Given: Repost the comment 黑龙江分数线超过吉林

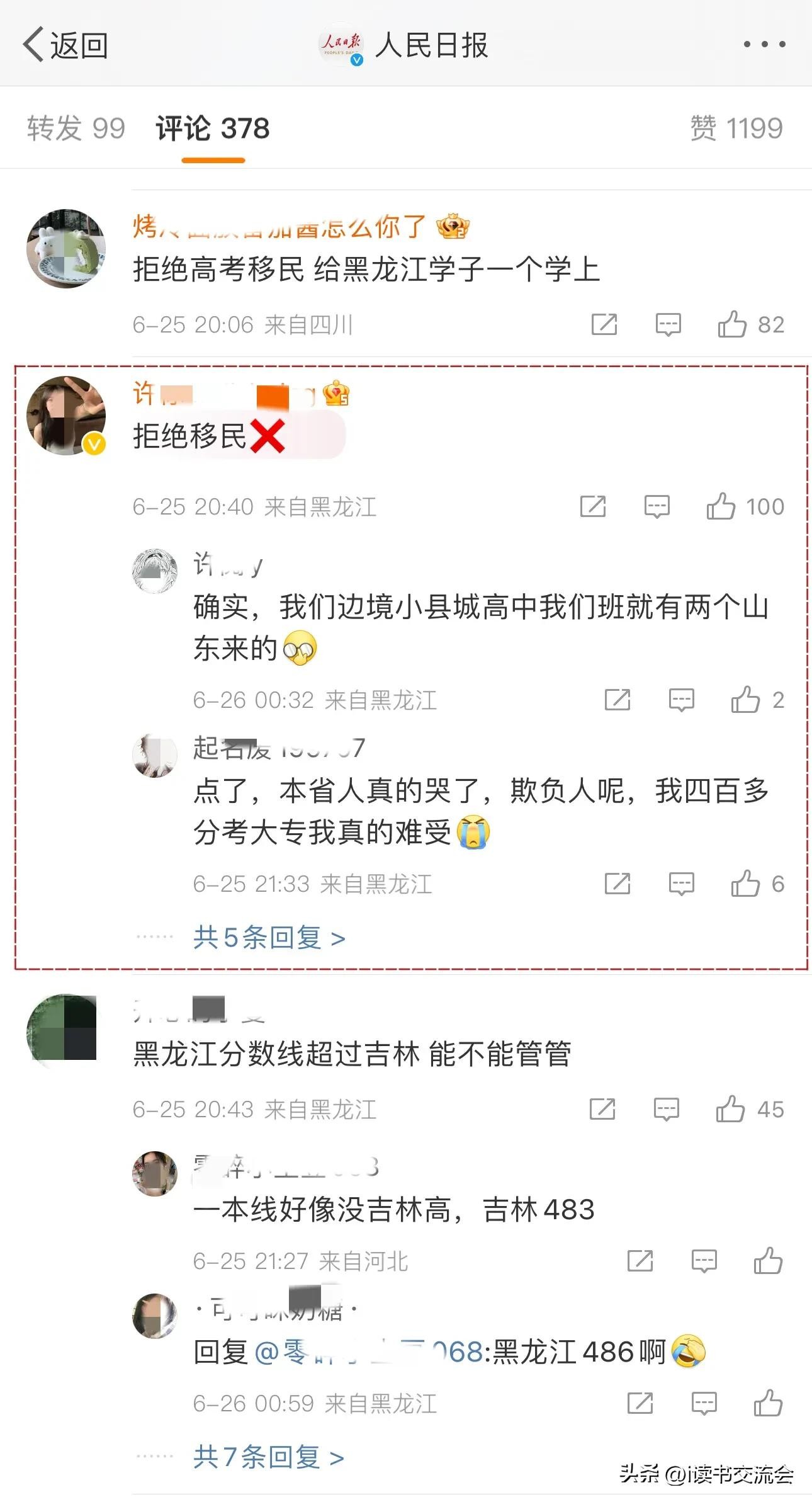Looking at the screenshot, I should click(x=602, y=1109).
